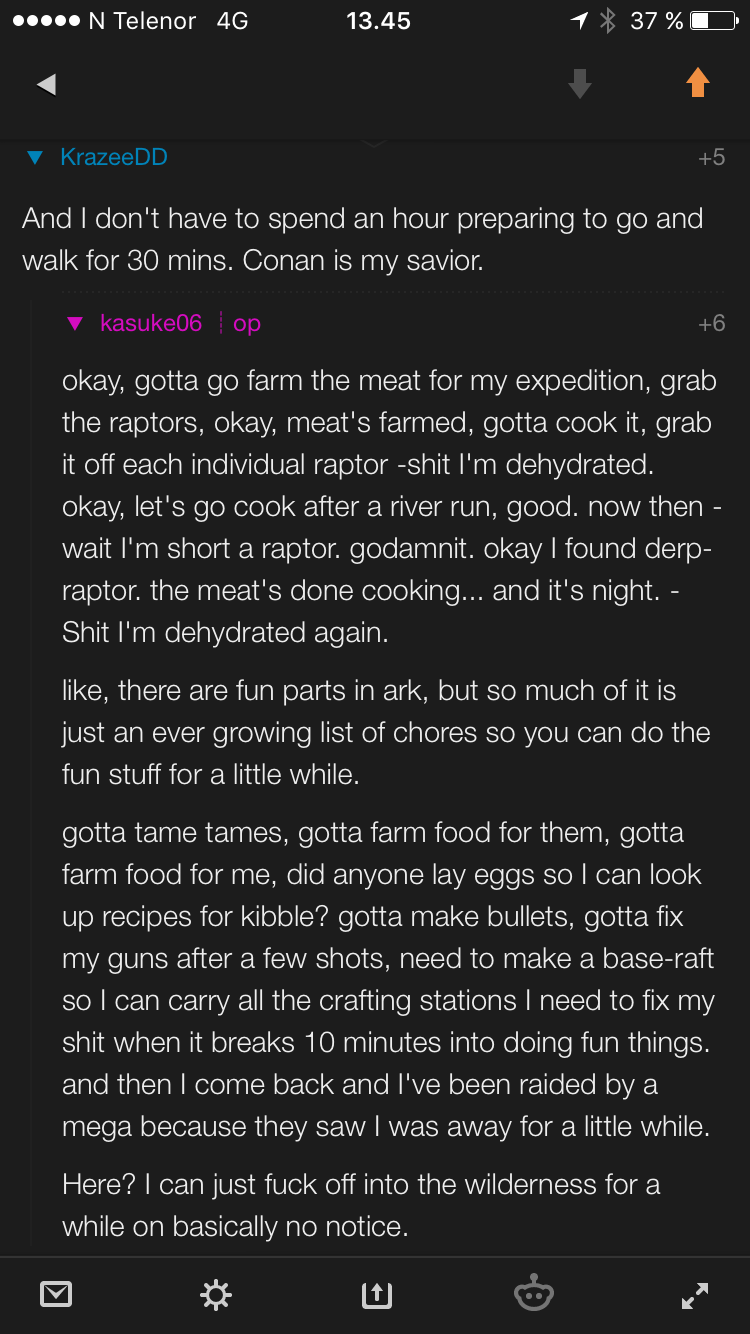750x1334 pixels.
Task: Open the inbox envelope icon
Action: click(x=56, y=1295)
